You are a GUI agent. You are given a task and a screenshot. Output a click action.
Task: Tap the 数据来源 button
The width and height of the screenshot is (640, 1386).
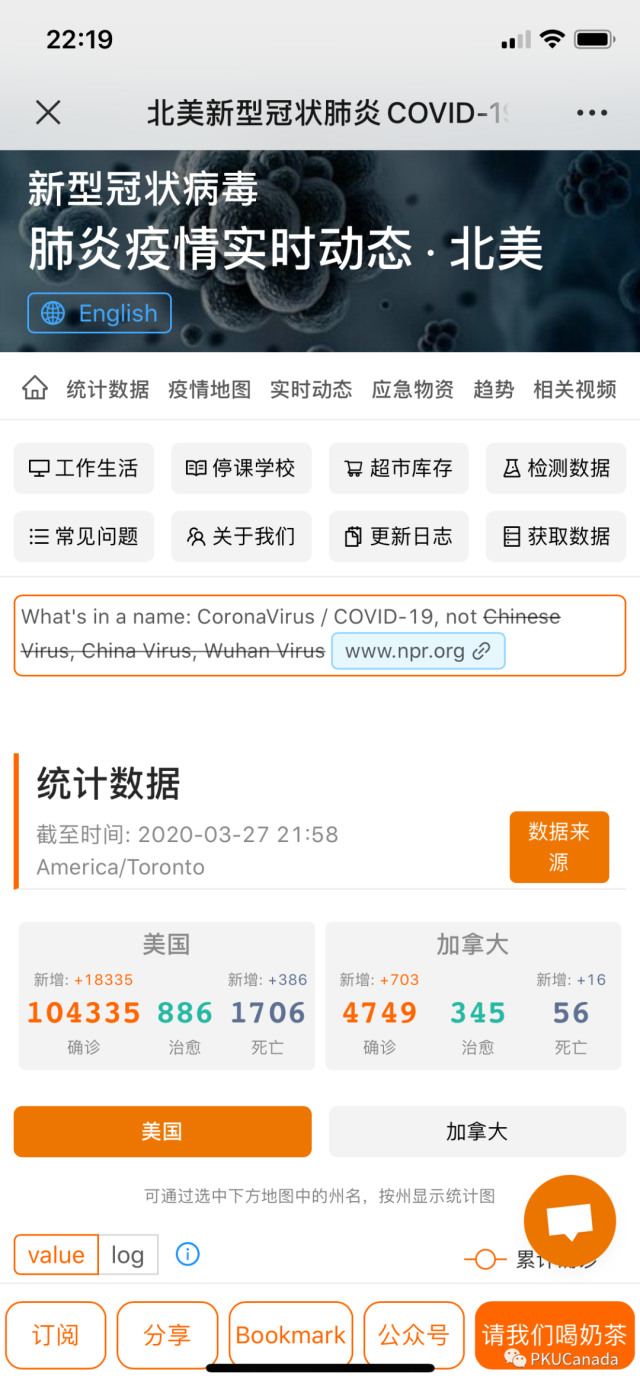(559, 846)
